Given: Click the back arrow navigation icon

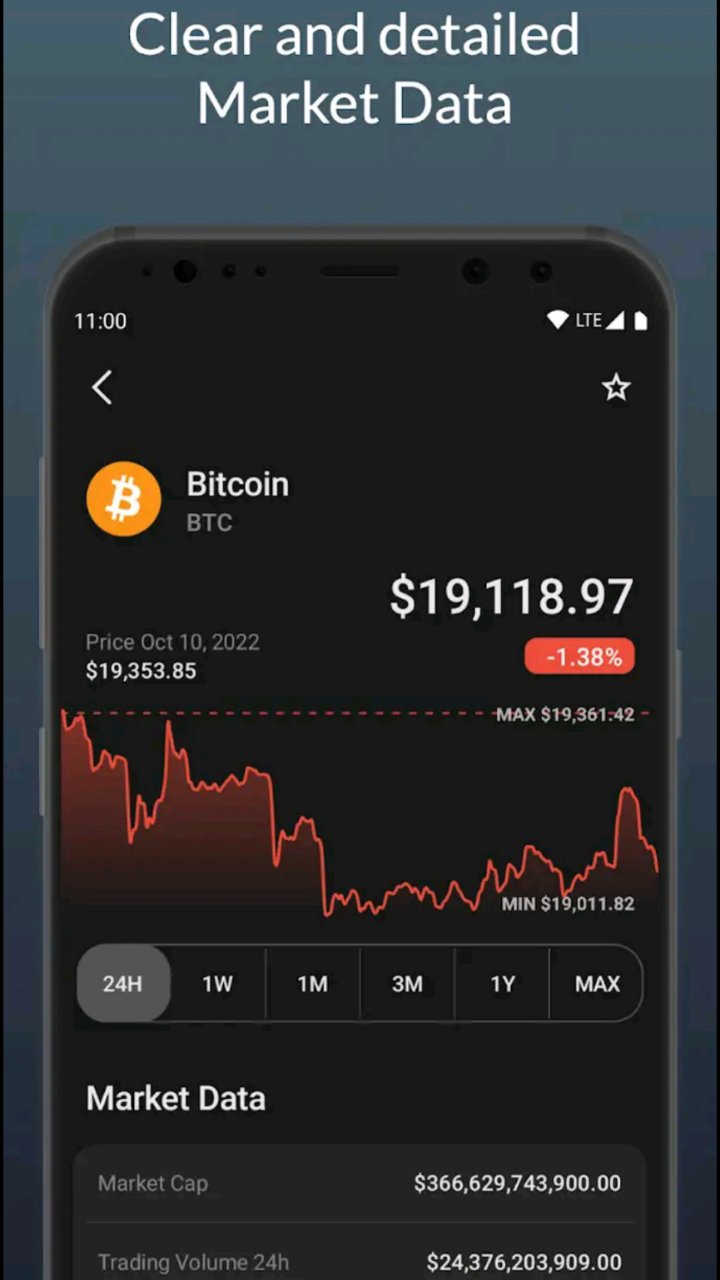Looking at the screenshot, I should point(102,387).
